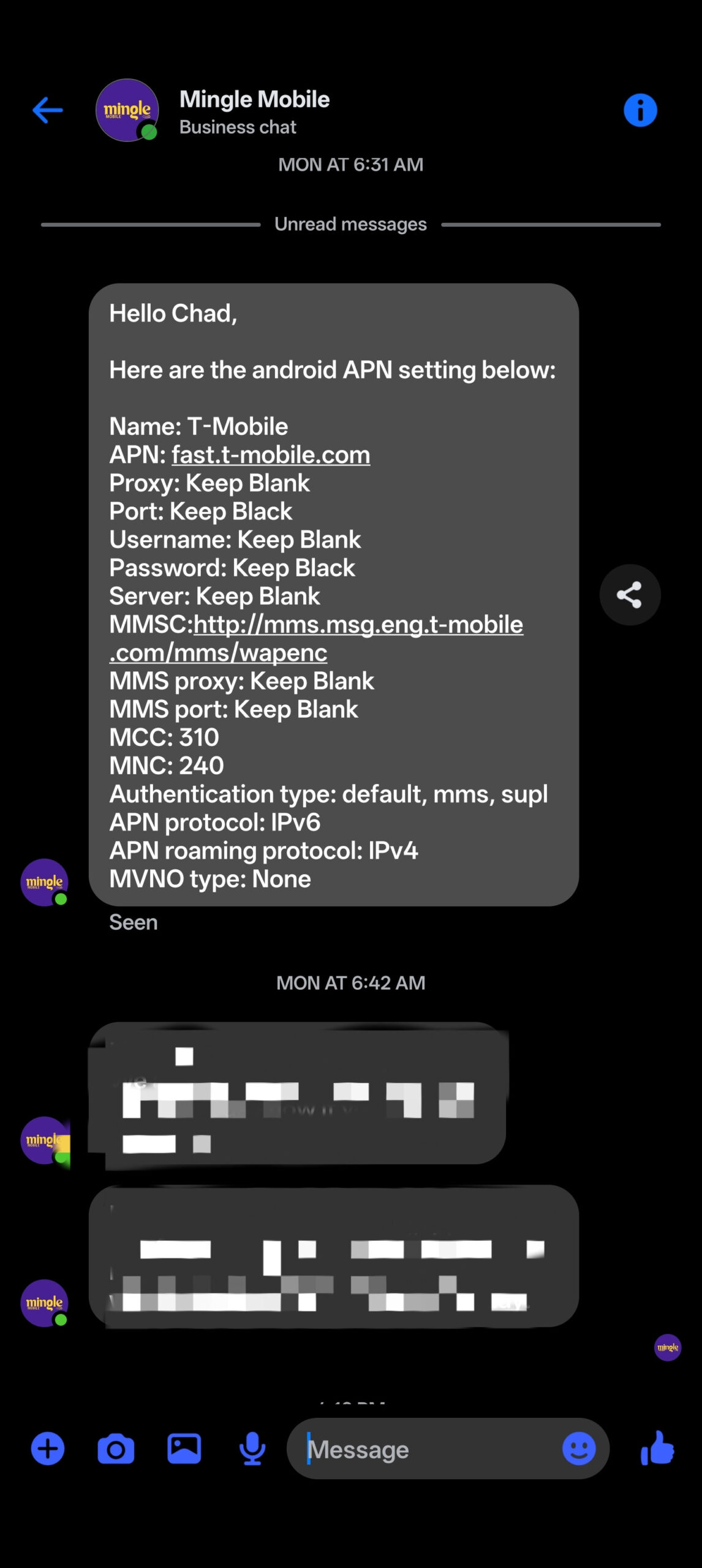Open chat info details

click(x=640, y=110)
